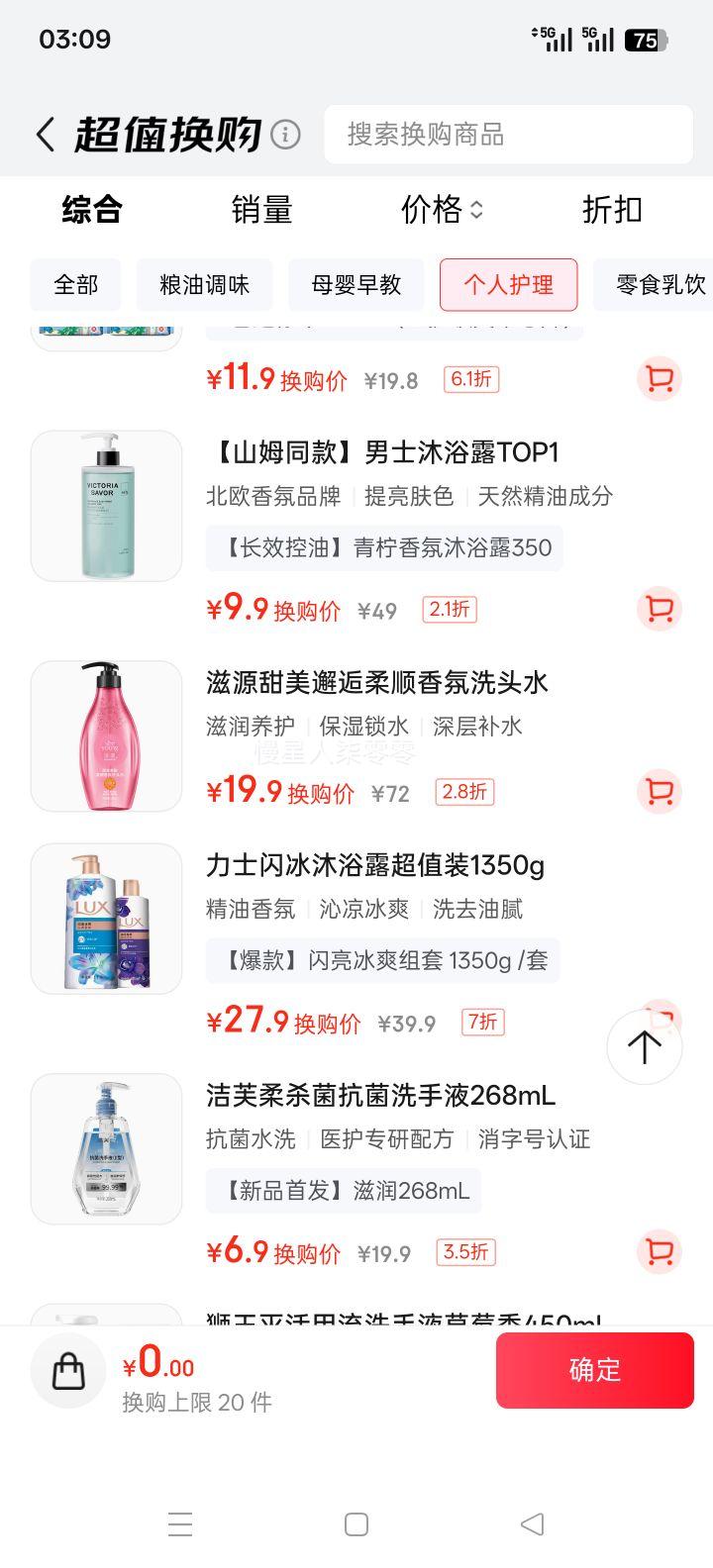
Task: Switch to the 销量 sales tab
Action: [261, 210]
